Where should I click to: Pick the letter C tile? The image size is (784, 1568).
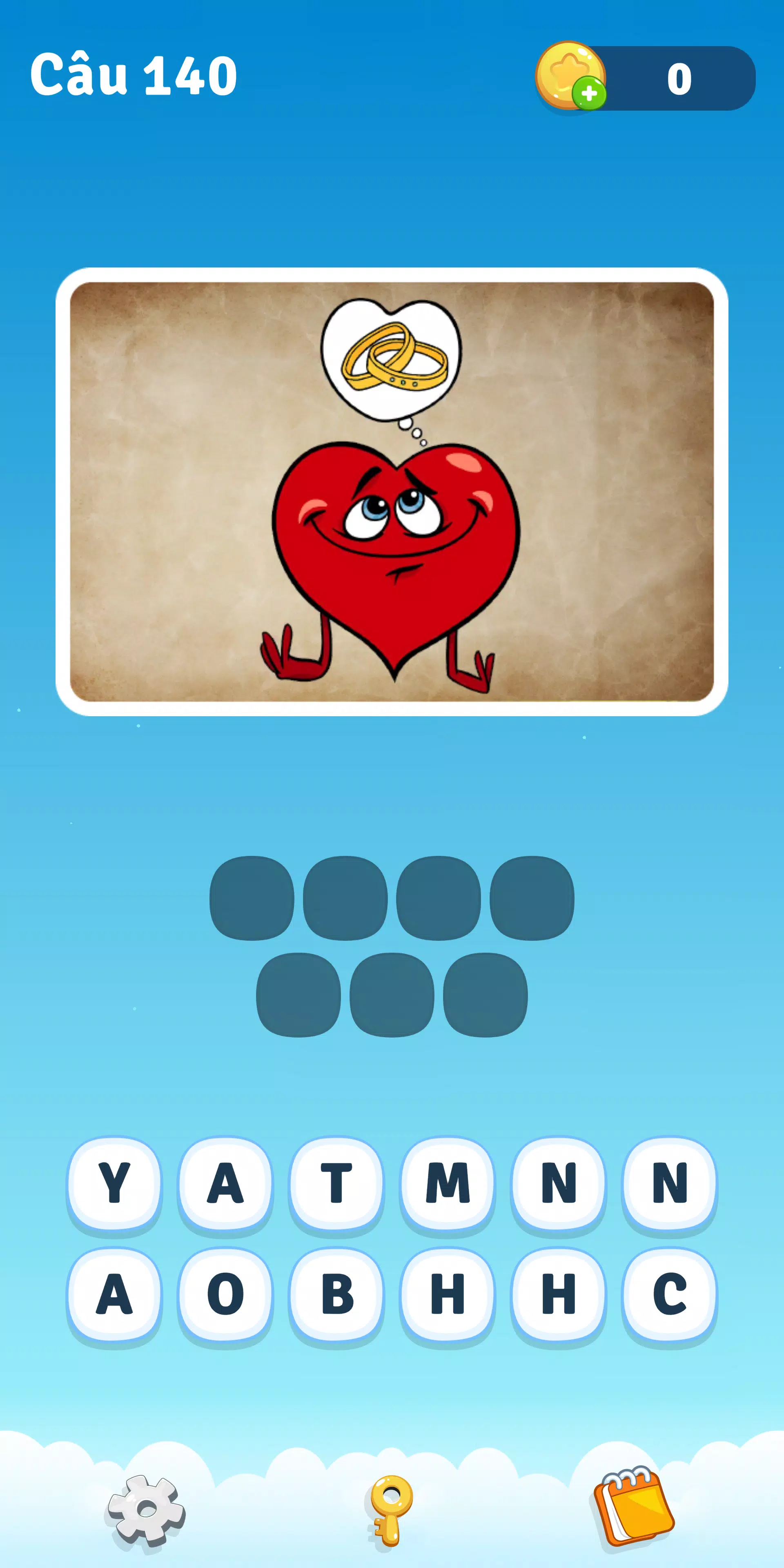(x=670, y=1294)
